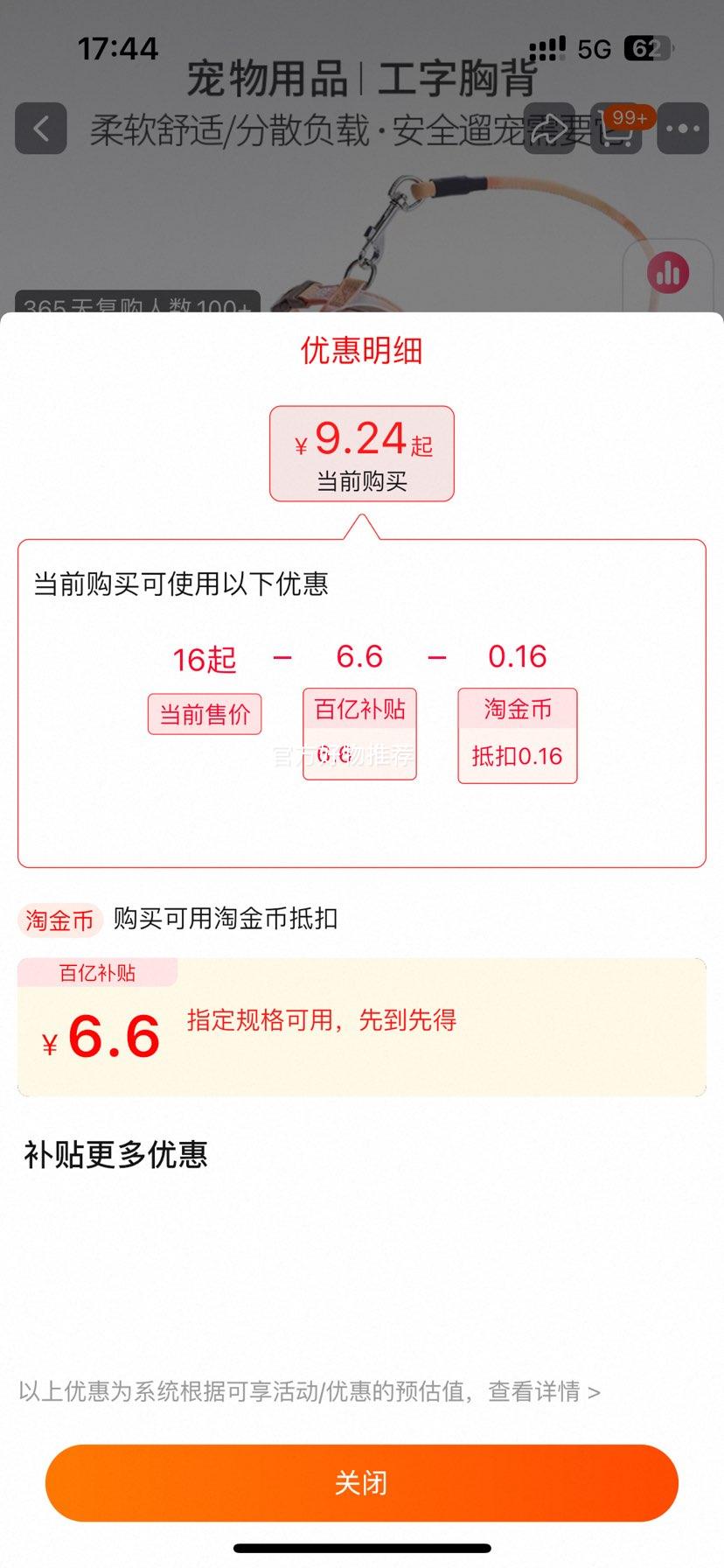
Task: Open the three-dot overflow menu
Action: pos(683,129)
